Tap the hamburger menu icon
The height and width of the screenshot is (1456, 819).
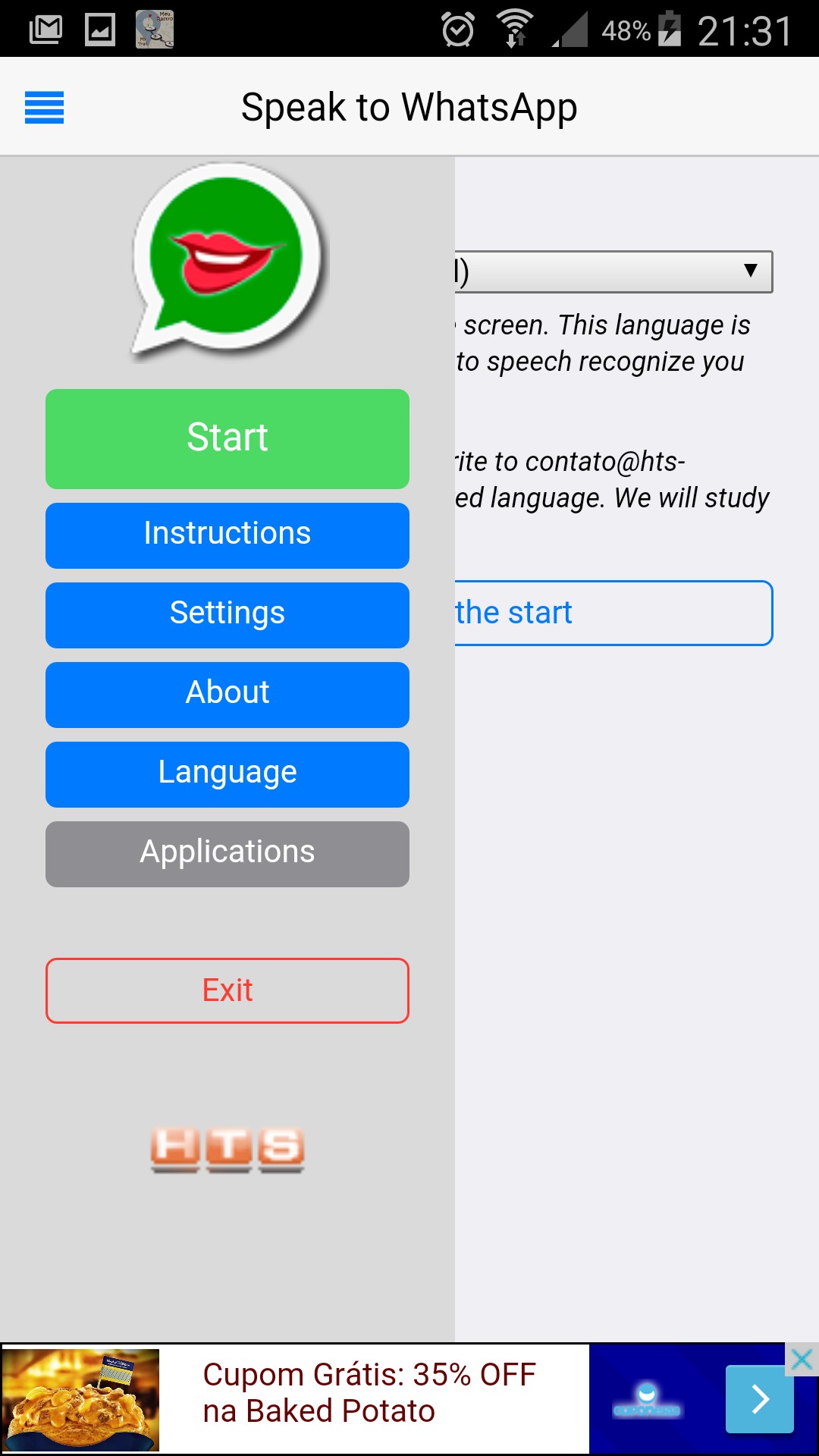44,107
